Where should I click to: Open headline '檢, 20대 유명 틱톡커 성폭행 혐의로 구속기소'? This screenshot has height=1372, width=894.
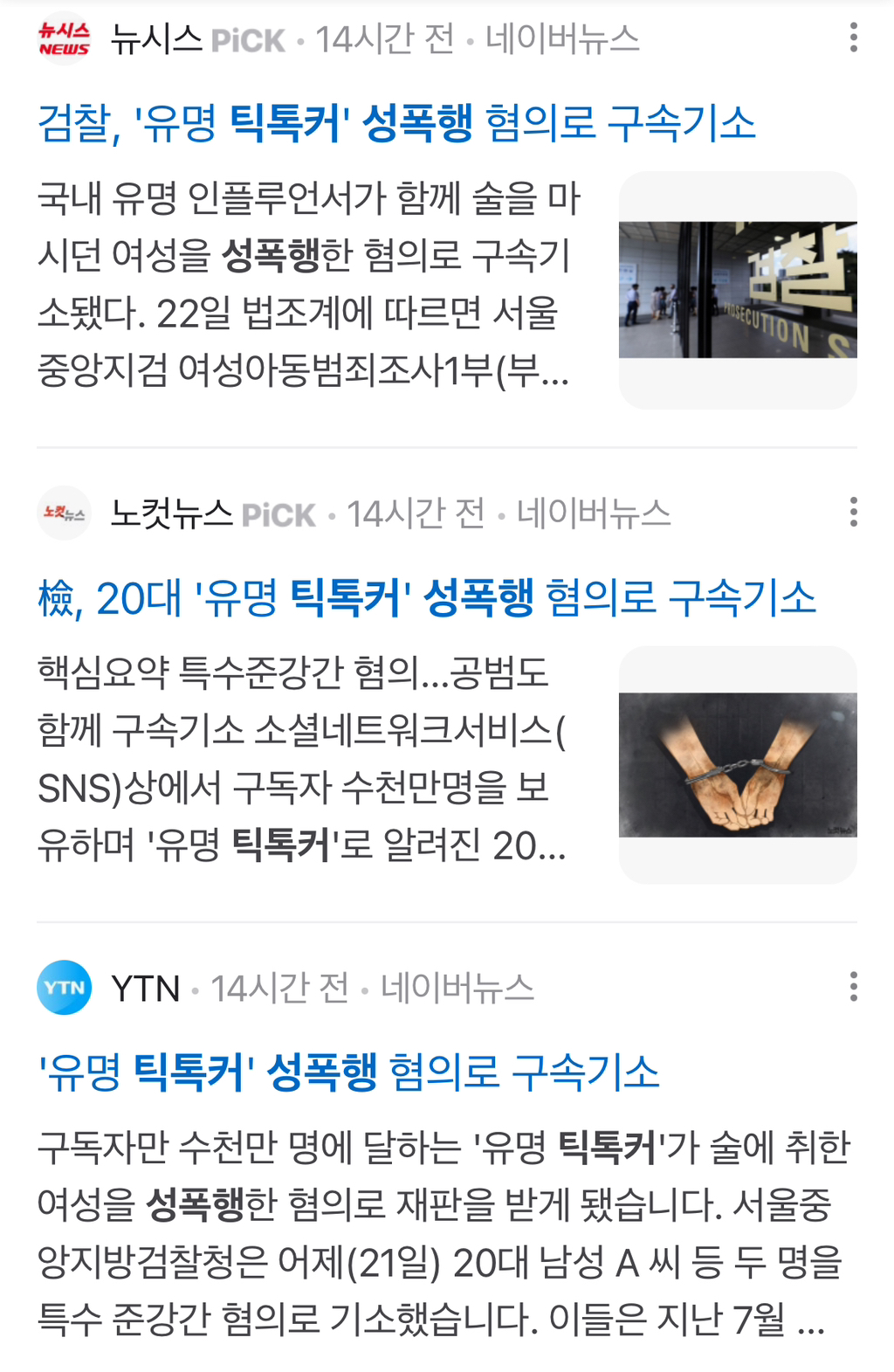(426, 598)
